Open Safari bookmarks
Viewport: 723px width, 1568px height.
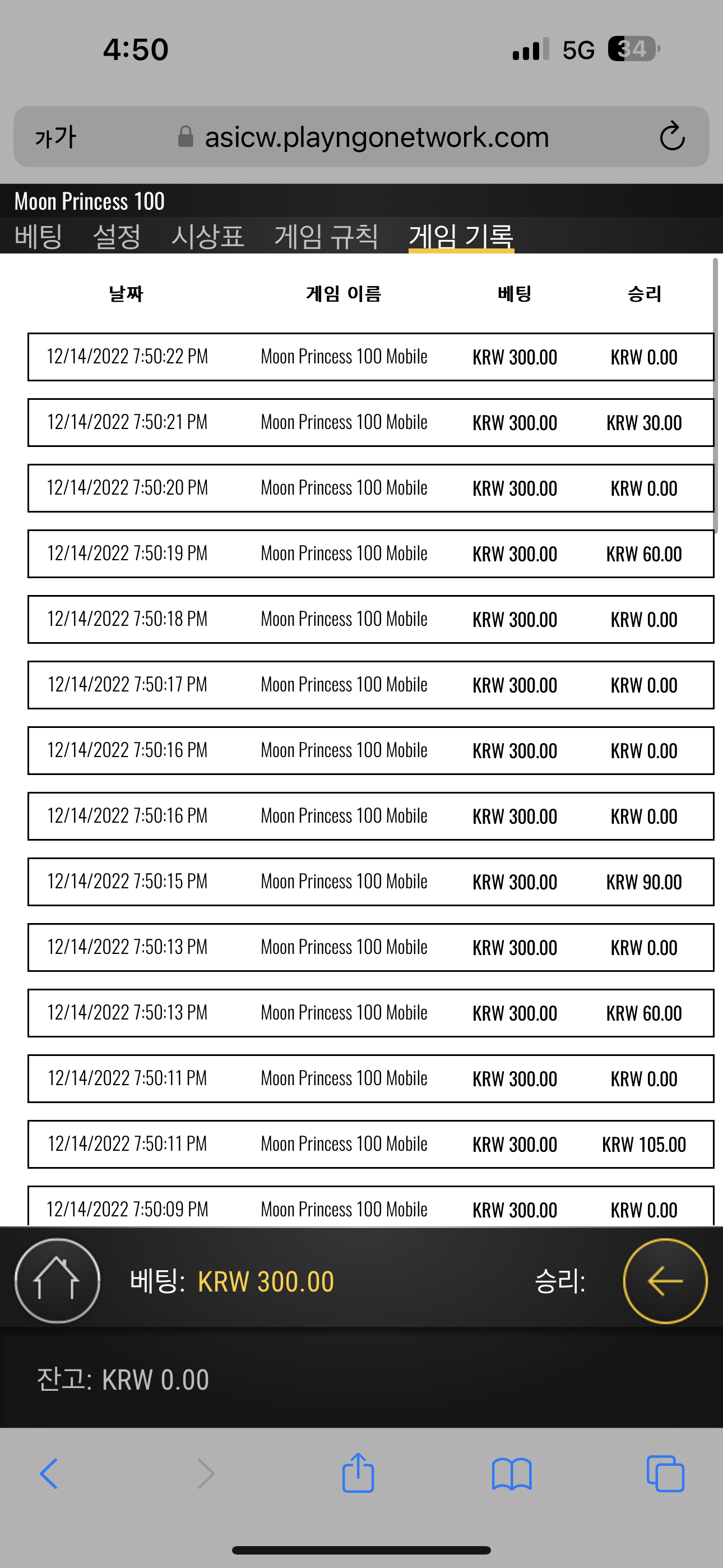click(x=512, y=1474)
